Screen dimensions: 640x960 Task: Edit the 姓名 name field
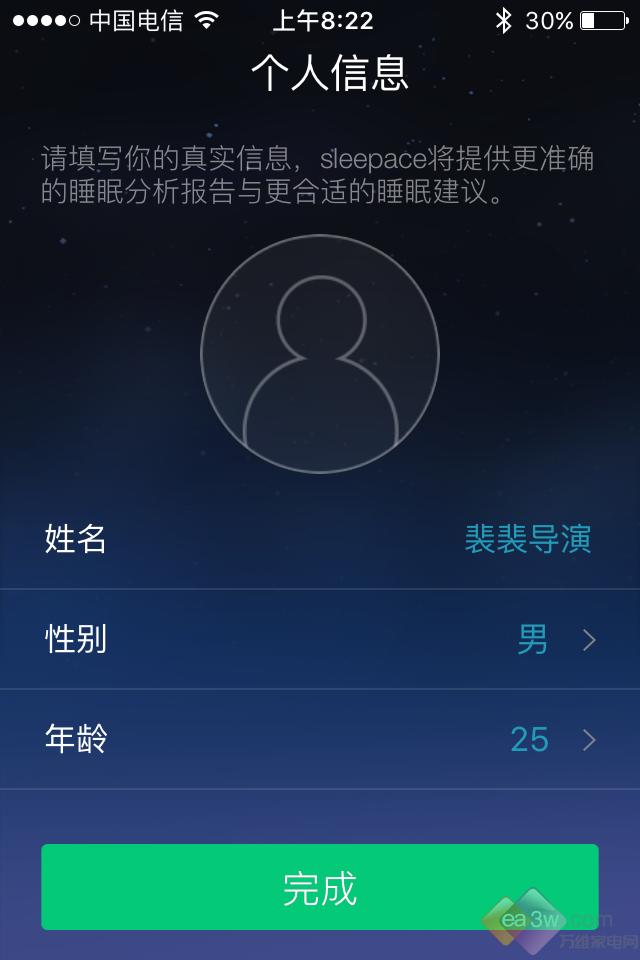527,539
